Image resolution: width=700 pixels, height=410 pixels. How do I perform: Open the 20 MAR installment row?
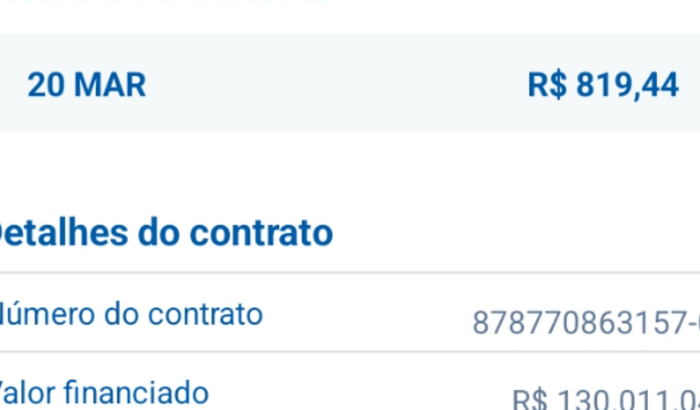[x=350, y=85]
